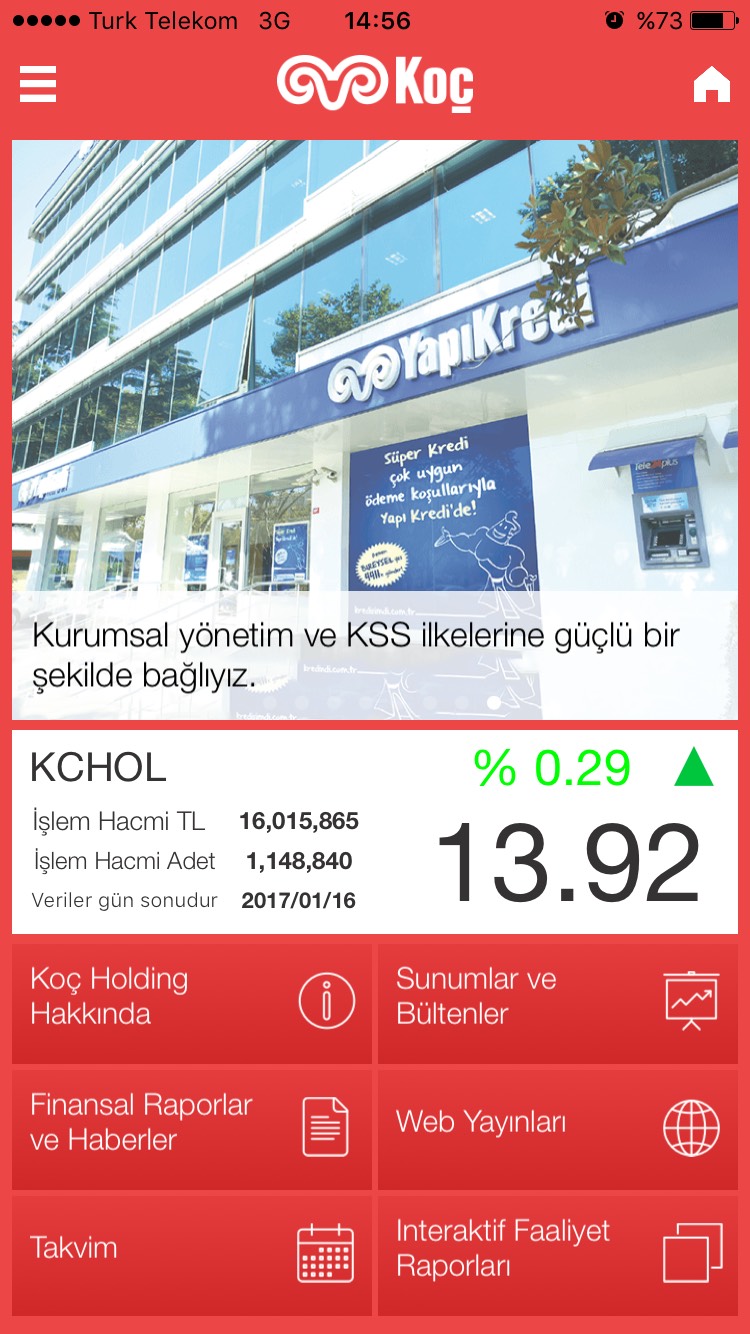The height and width of the screenshot is (1334, 750).
Task: View the Takvim calendar
Action: pos(192,1255)
